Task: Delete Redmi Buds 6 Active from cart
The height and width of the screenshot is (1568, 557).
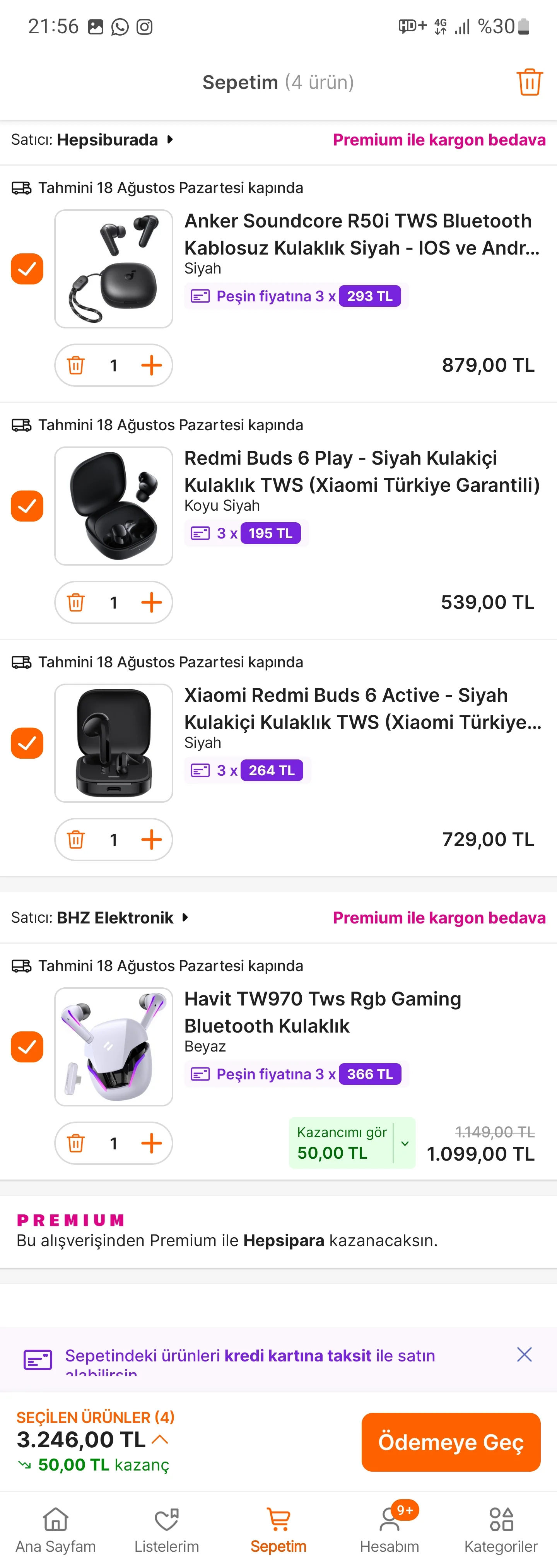Action: pos(76,840)
